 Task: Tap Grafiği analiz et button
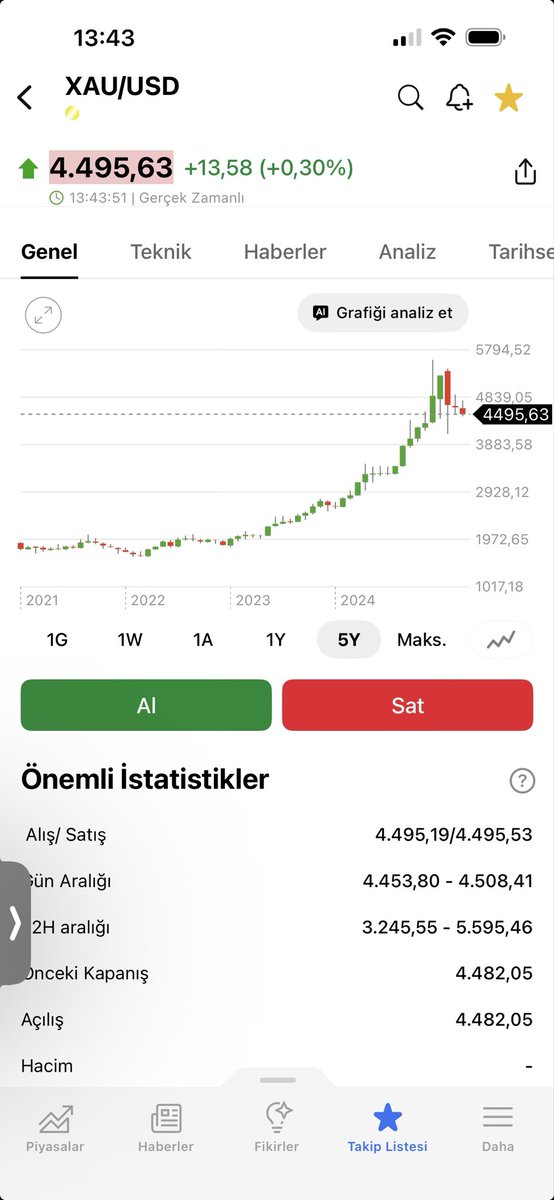[383, 313]
